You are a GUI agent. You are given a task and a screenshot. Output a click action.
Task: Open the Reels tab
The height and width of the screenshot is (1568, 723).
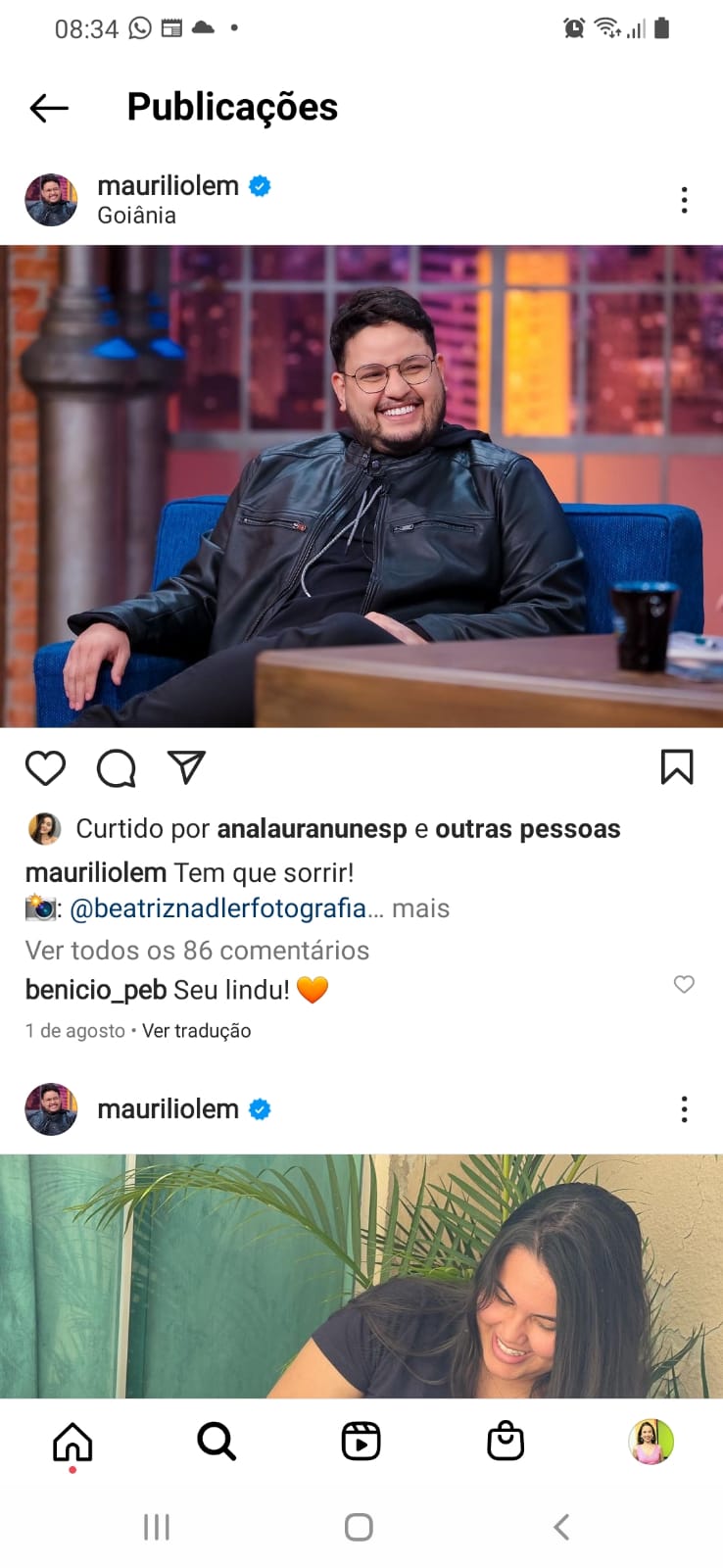click(x=361, y=1442)
